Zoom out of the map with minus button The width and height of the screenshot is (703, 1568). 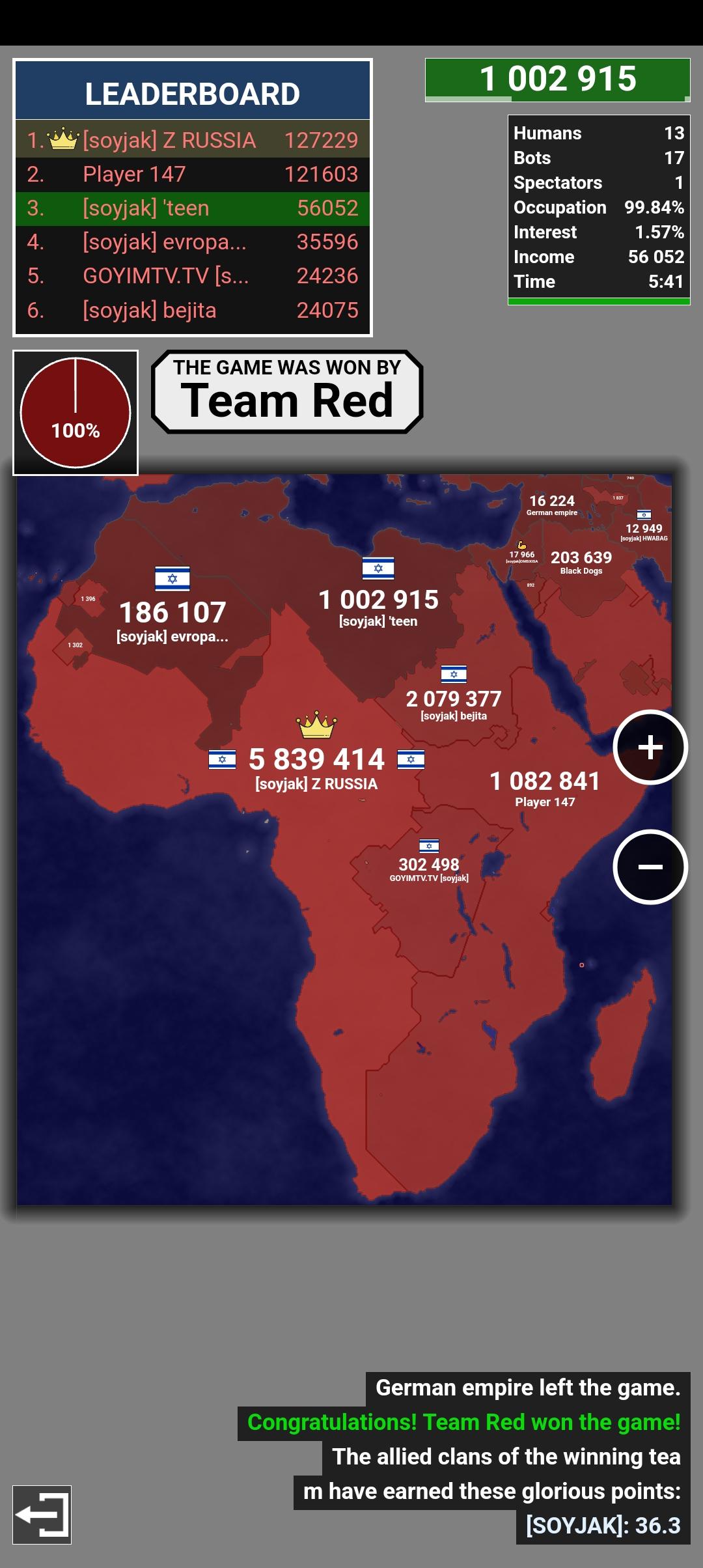pyautogui.click(x=650, y=867)
